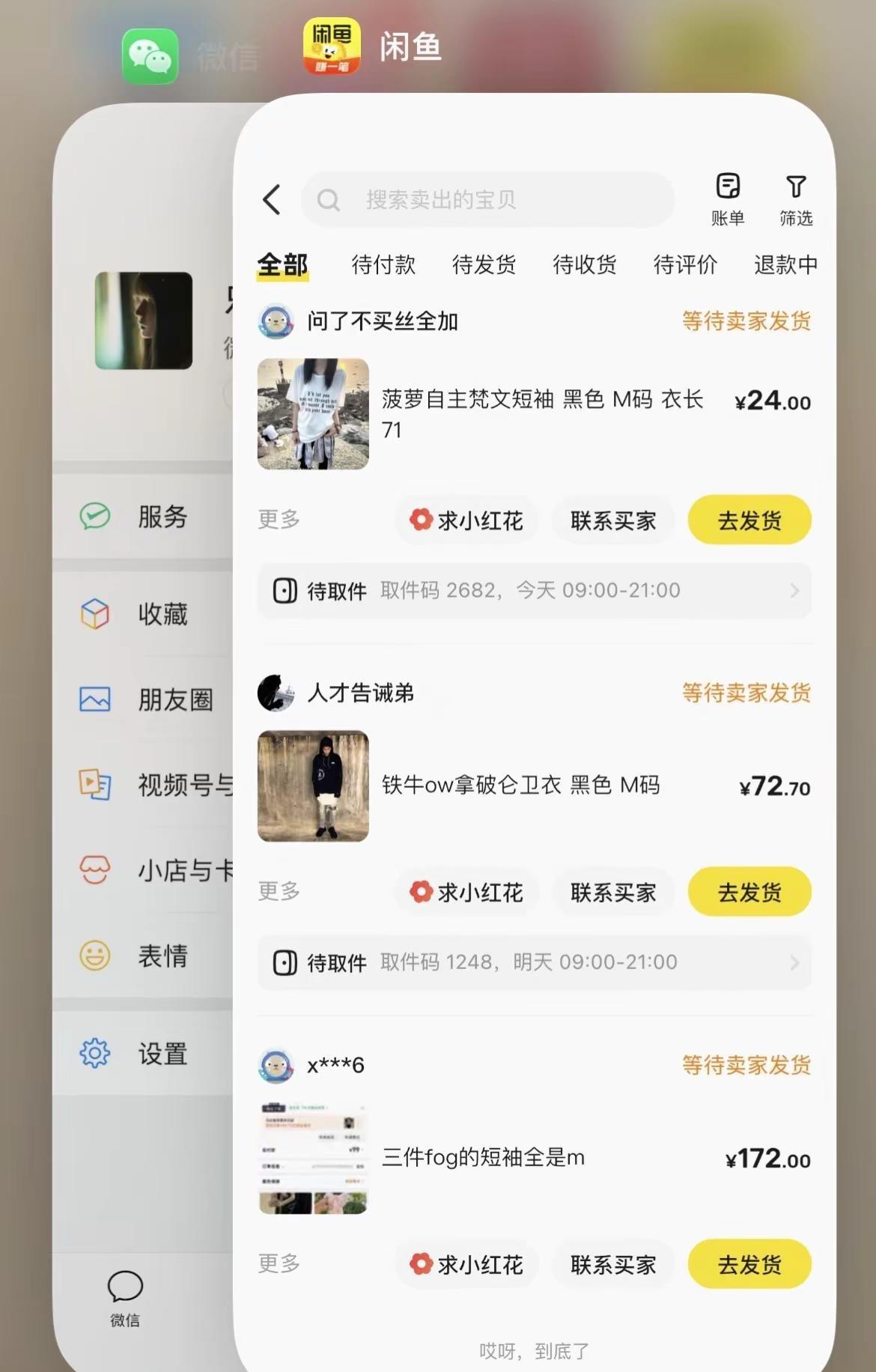
Task: Tap 去发货 for the 铁牛ow hoodie order
Action: tap(749, 891)
